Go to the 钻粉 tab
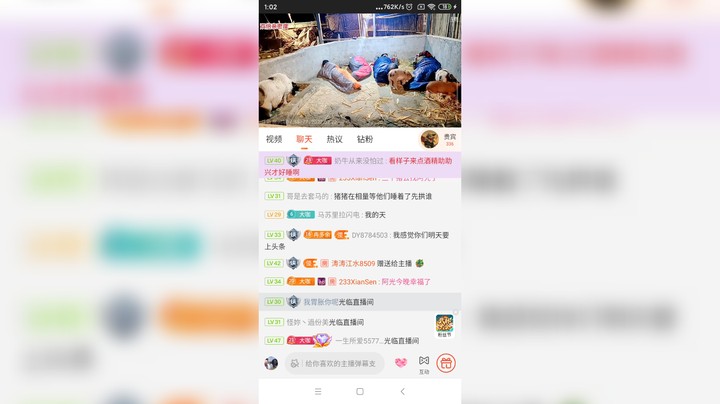 365,139
